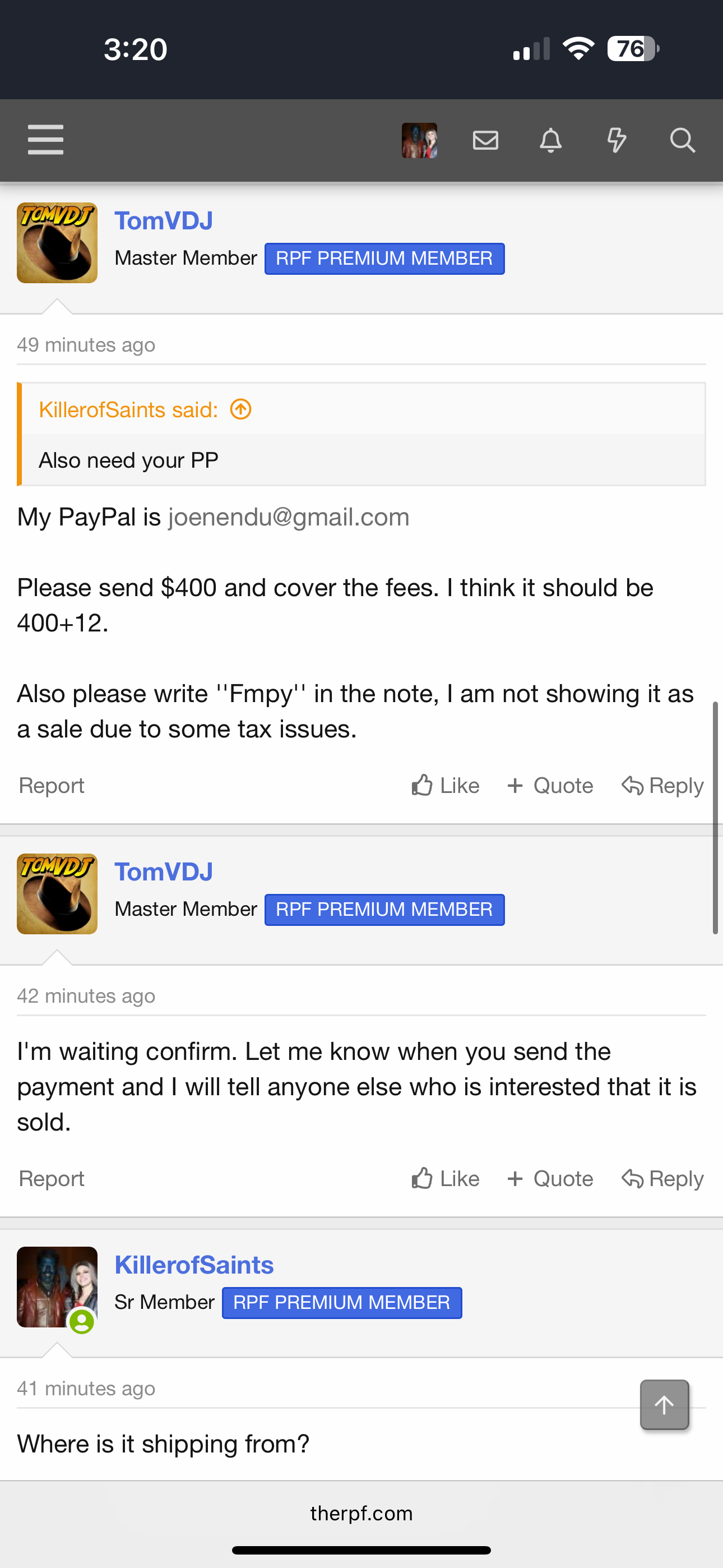Quote the "I'm waiting confirm" post
The width and height of the screenshot is (723, 1568).
click(x=550, y=1178)
